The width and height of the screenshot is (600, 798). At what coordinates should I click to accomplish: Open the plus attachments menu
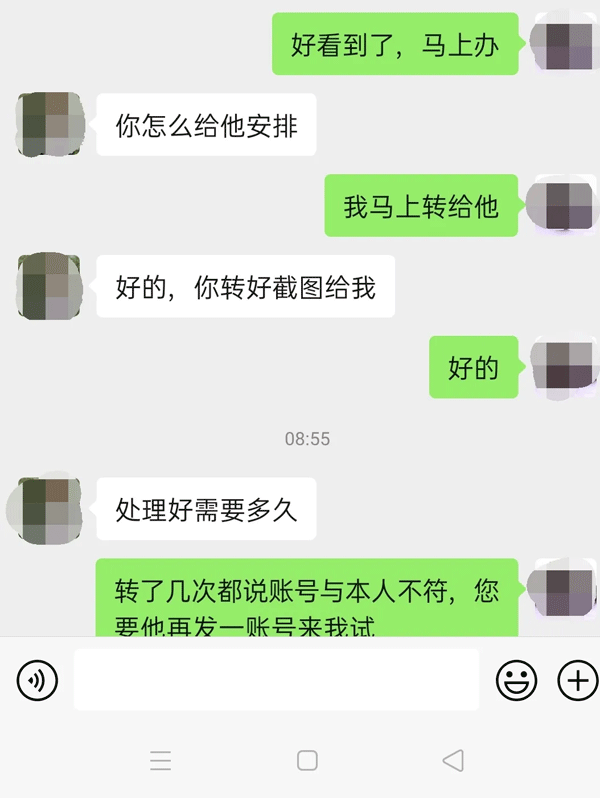pos(577,681)
